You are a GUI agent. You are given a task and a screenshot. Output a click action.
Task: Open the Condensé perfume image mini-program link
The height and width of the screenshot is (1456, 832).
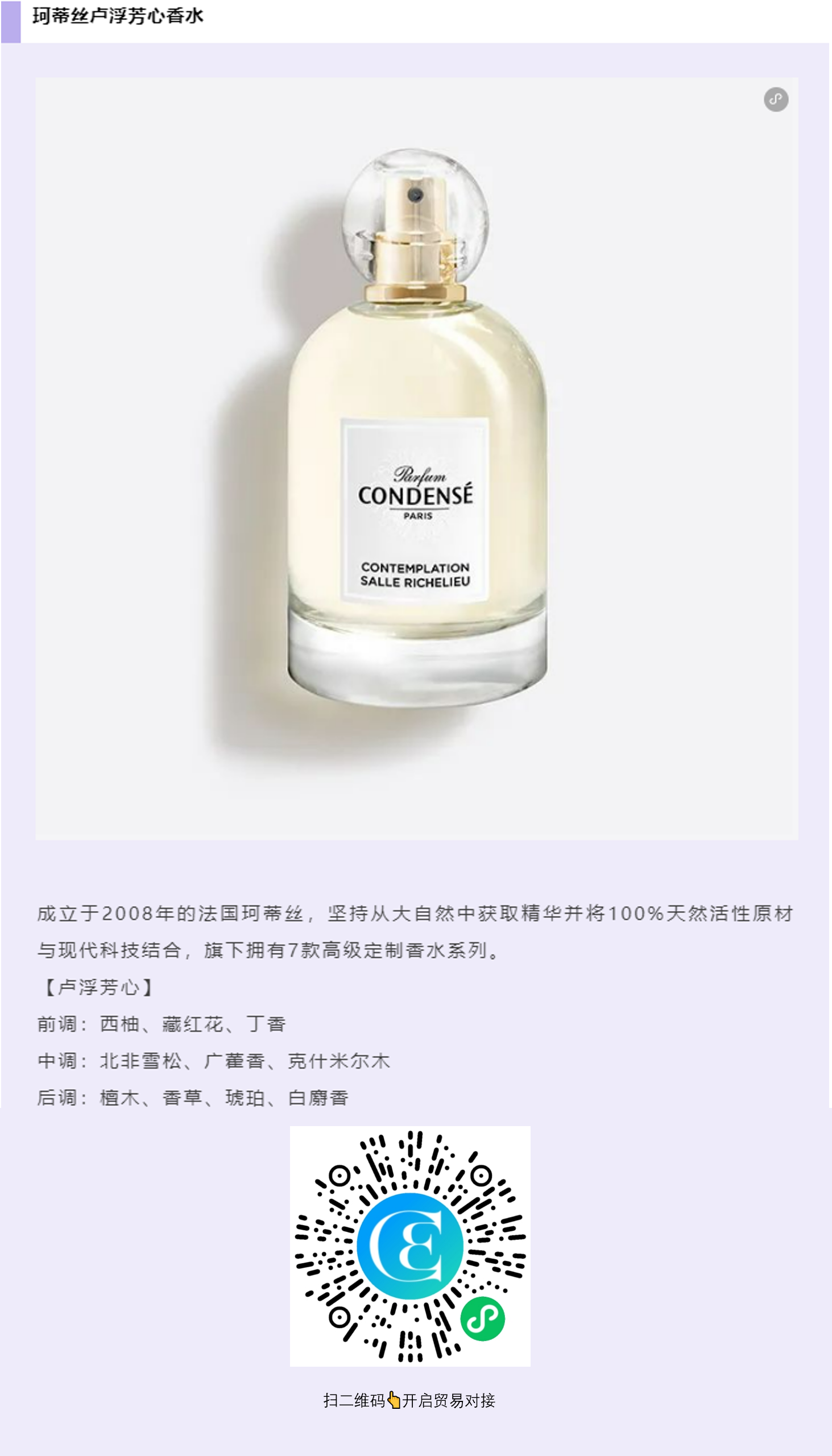click(x=776, y=100)
